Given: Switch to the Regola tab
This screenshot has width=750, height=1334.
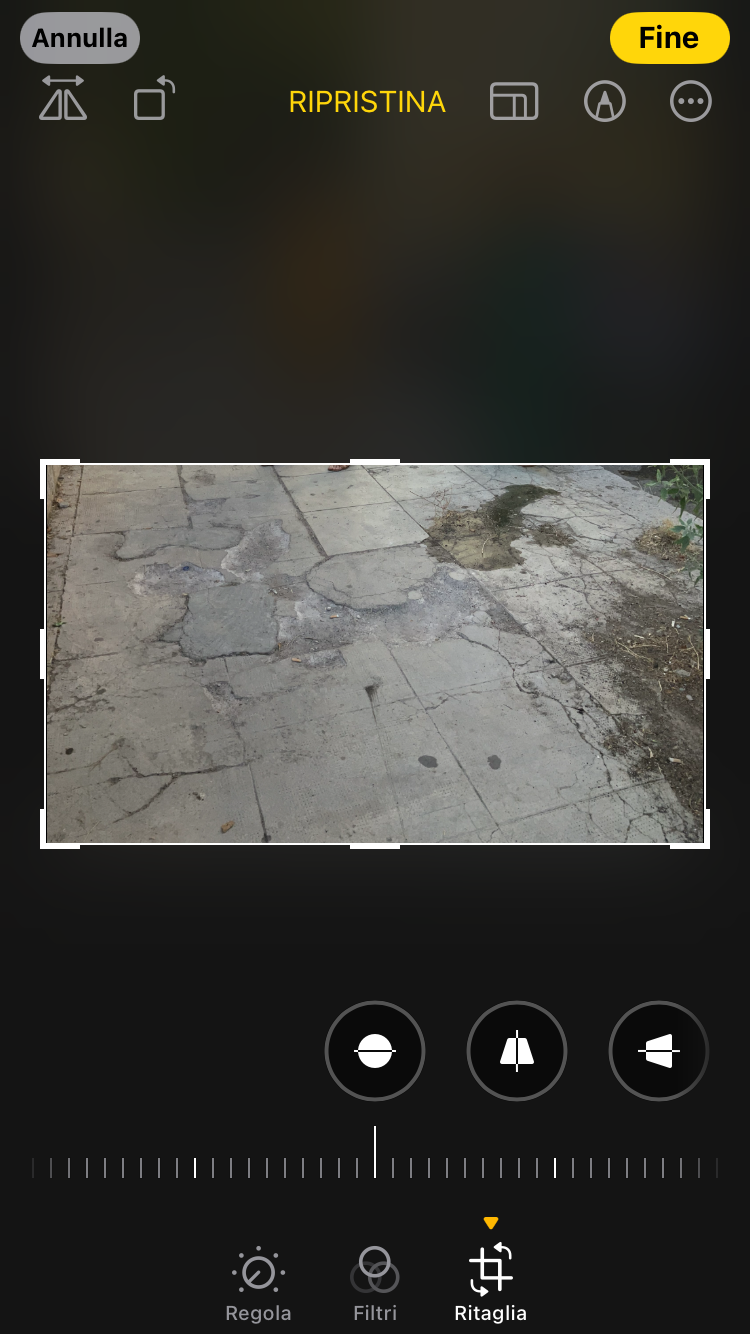Looking at the screenshot, I should point(258,1285).
